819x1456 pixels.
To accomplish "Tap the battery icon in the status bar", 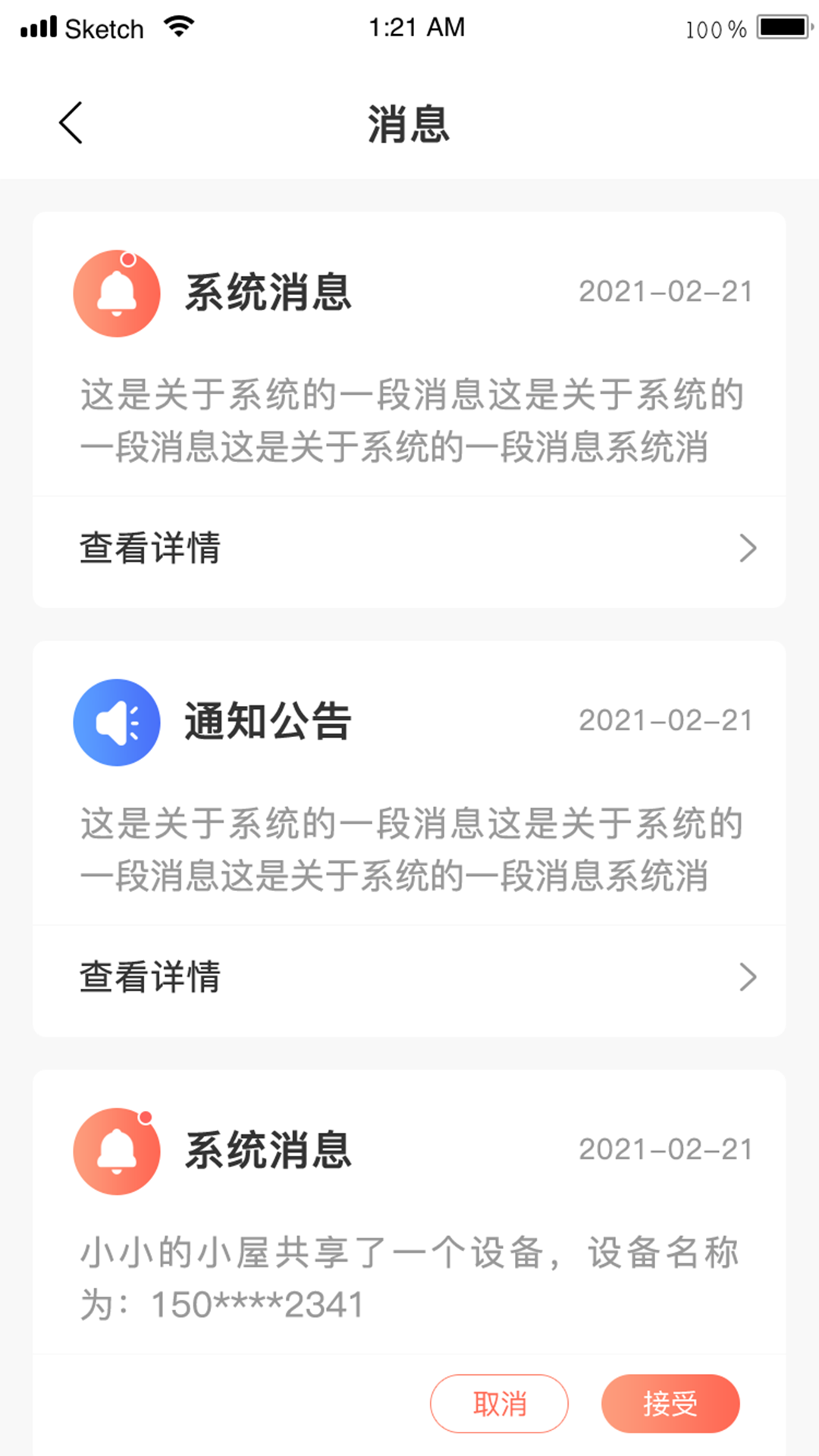I will 783,25.
